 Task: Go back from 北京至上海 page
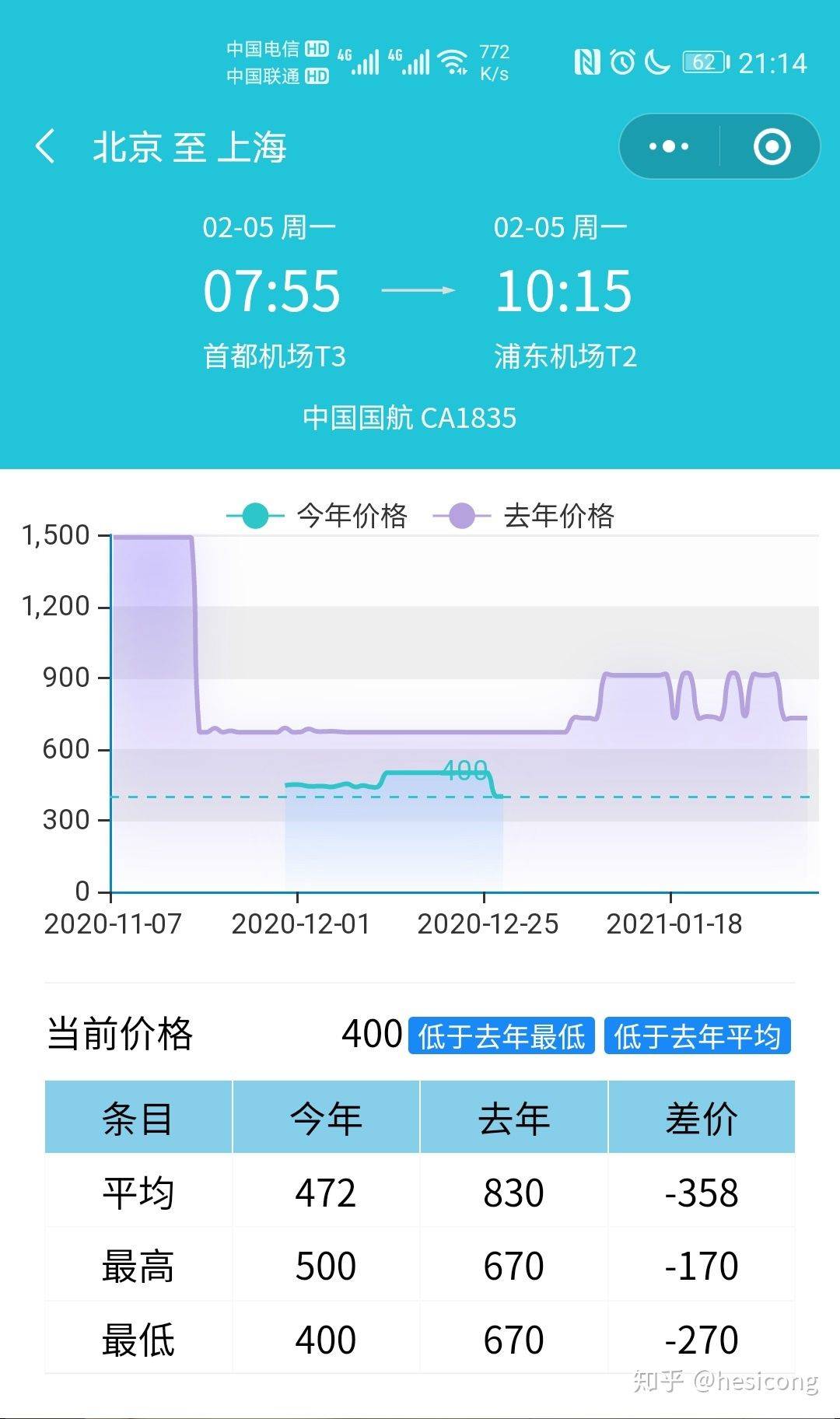(45, 146)
